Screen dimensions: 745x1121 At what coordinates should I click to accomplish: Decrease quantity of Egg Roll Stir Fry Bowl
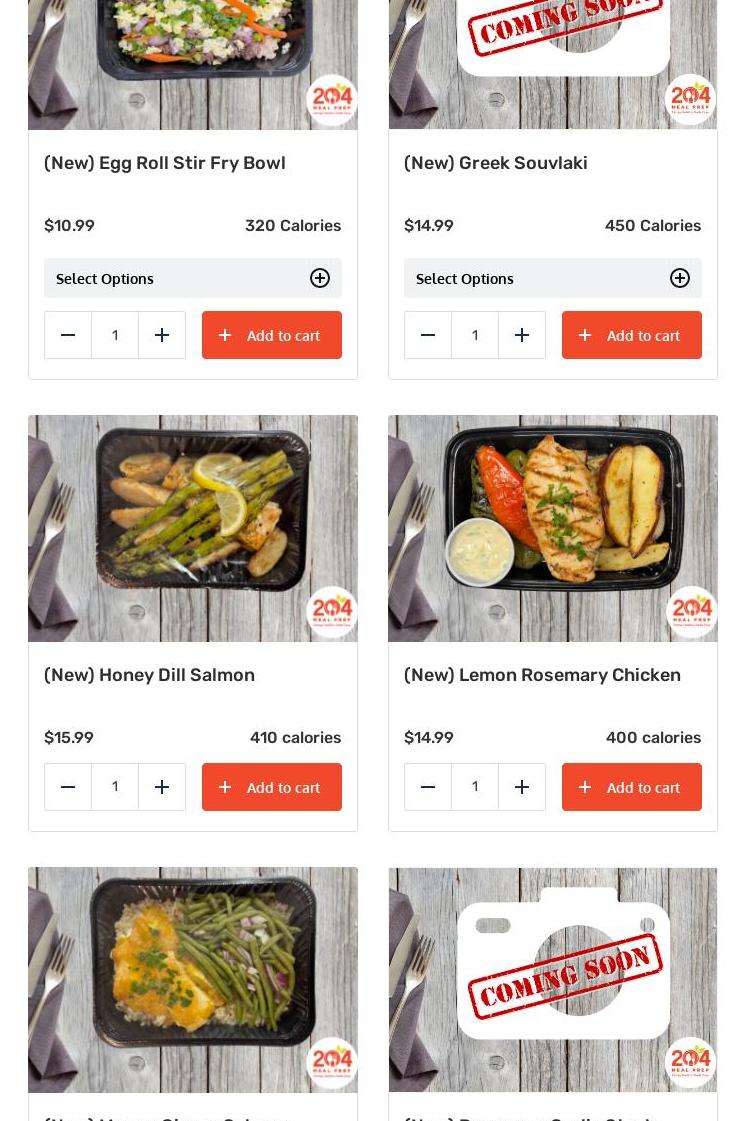tap(68, 335)
